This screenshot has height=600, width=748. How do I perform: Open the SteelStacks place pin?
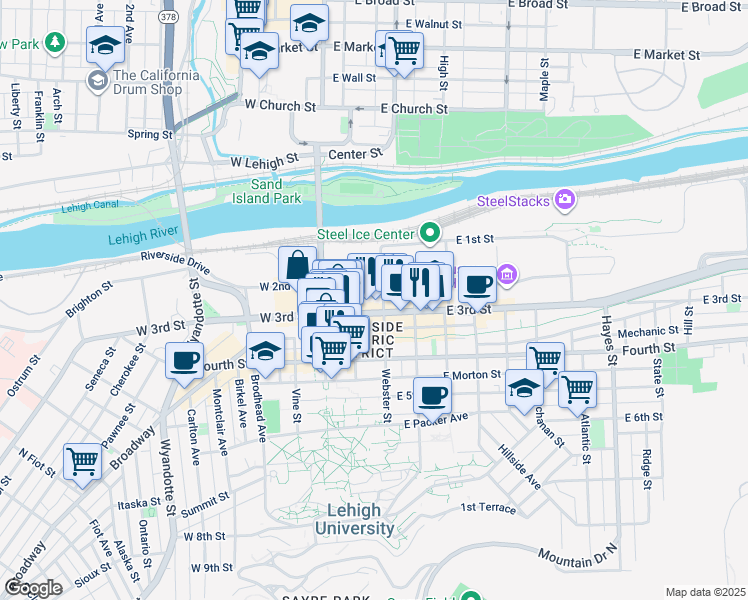[565, 200]
